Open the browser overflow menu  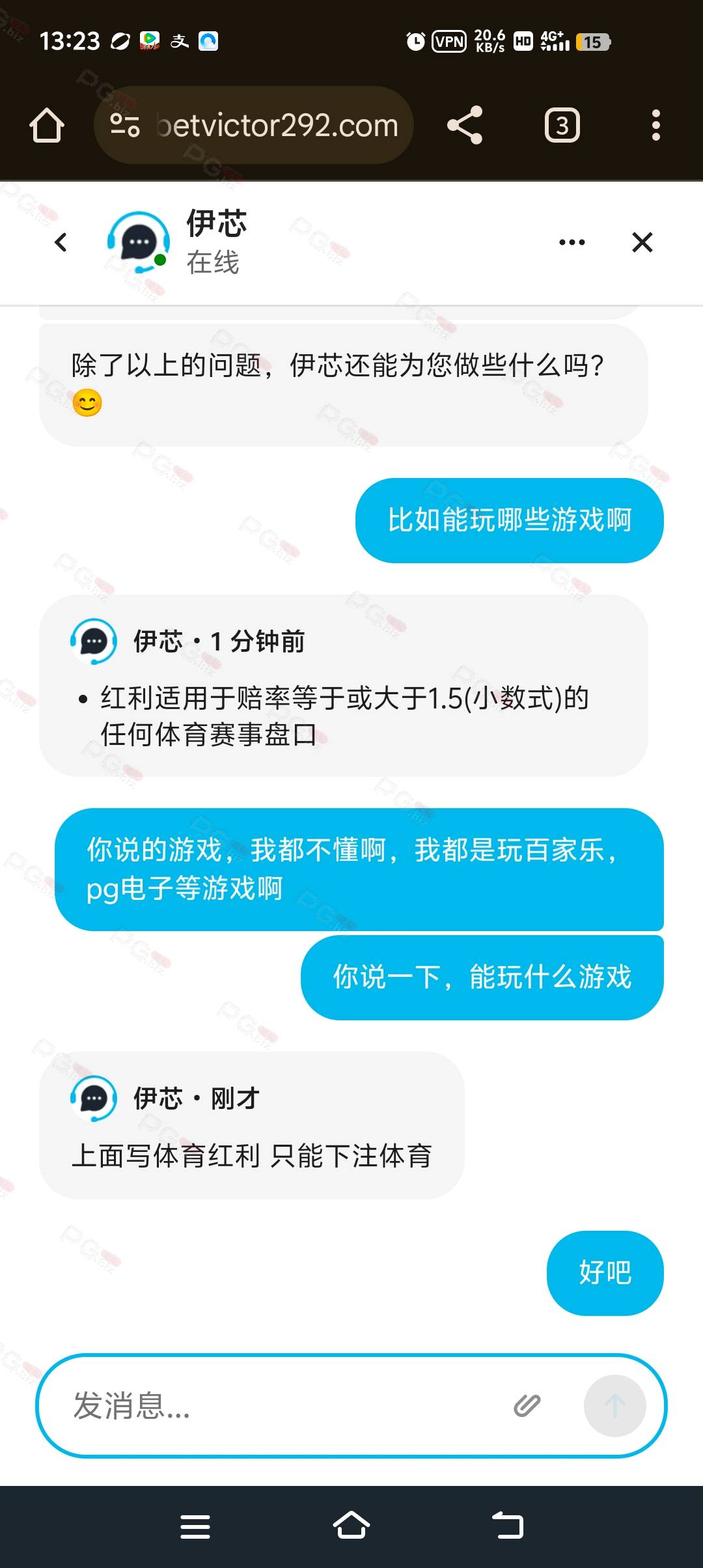[655, 125]
